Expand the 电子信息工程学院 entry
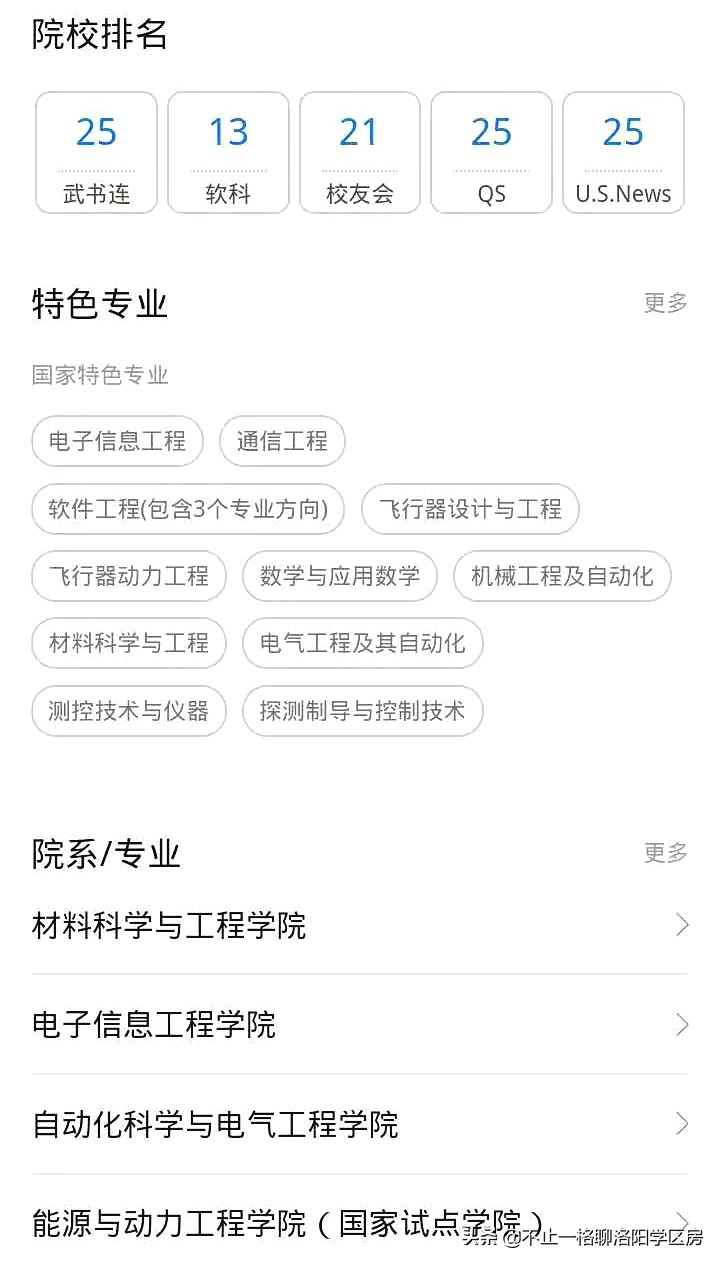Screen dimensions: 720x1263 click(360, 1025)
